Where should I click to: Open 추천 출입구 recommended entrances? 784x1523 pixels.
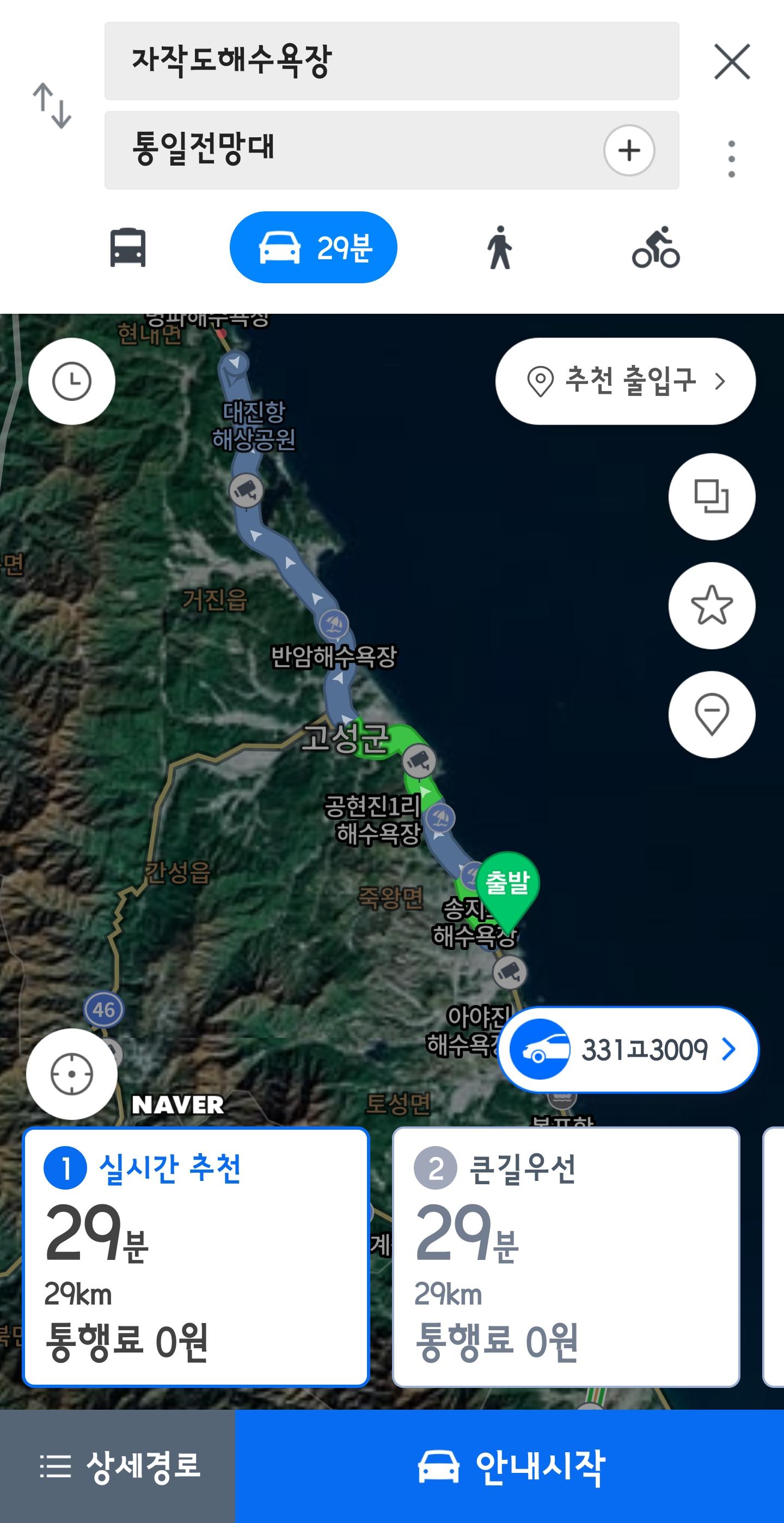pos(625,381)
